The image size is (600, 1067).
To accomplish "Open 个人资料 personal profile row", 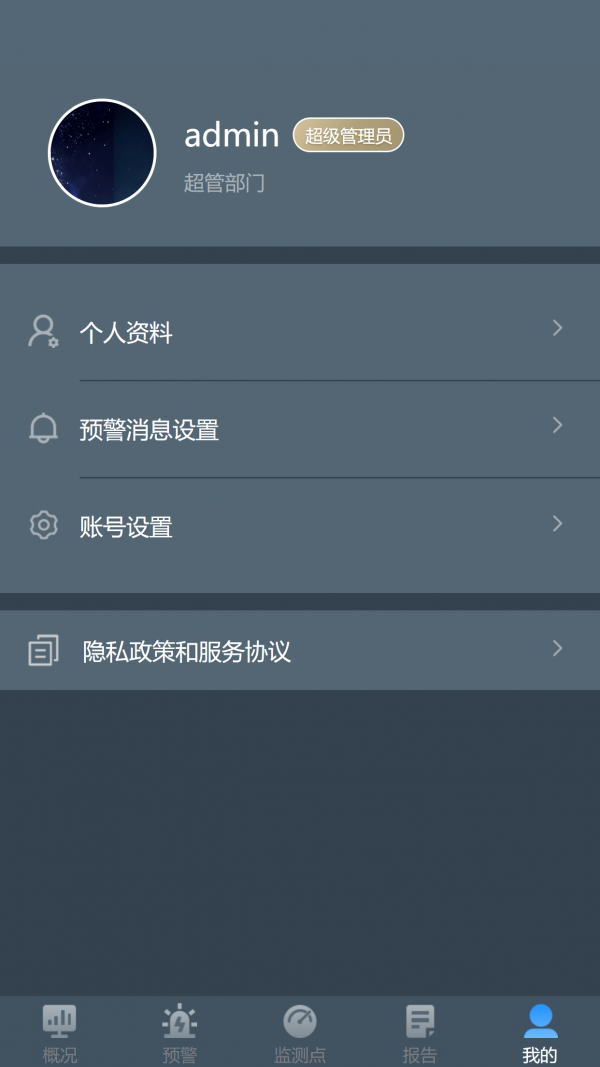I will [x=300, y=332].
